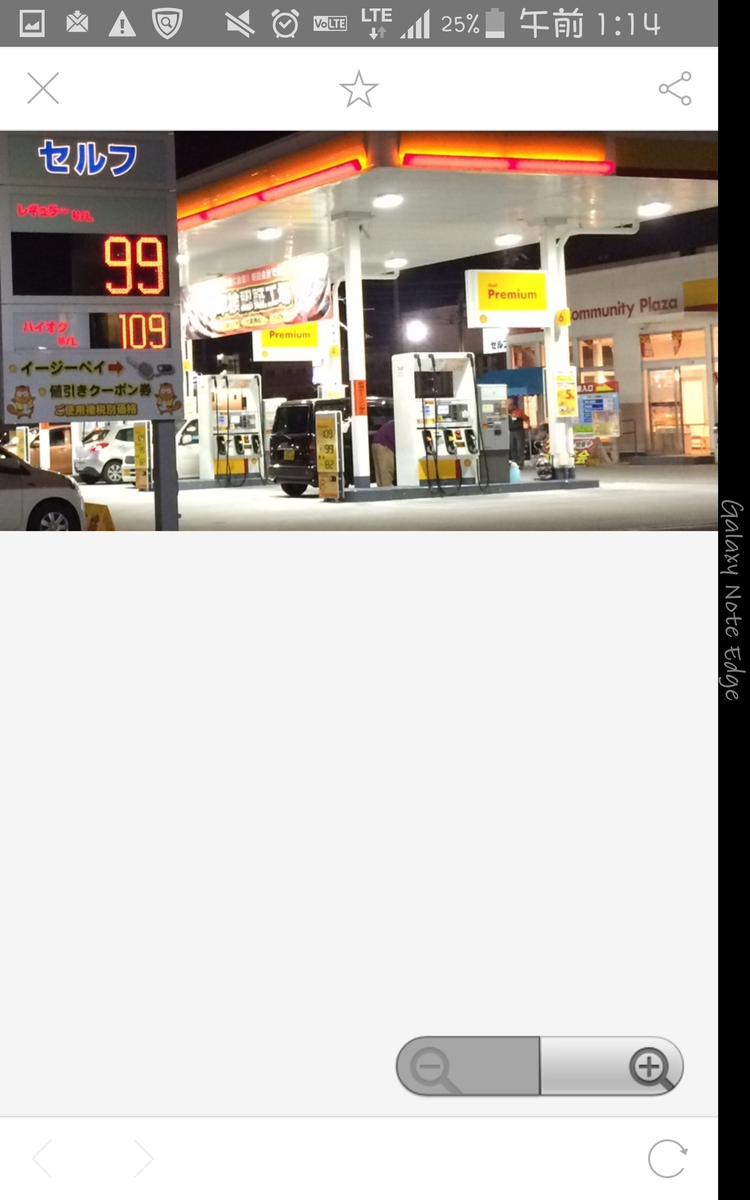Image resolution: width=750 pixels, height=1200 pixels.
Task: Reload the page with the refresh icon
Action: coord(667,1159)
